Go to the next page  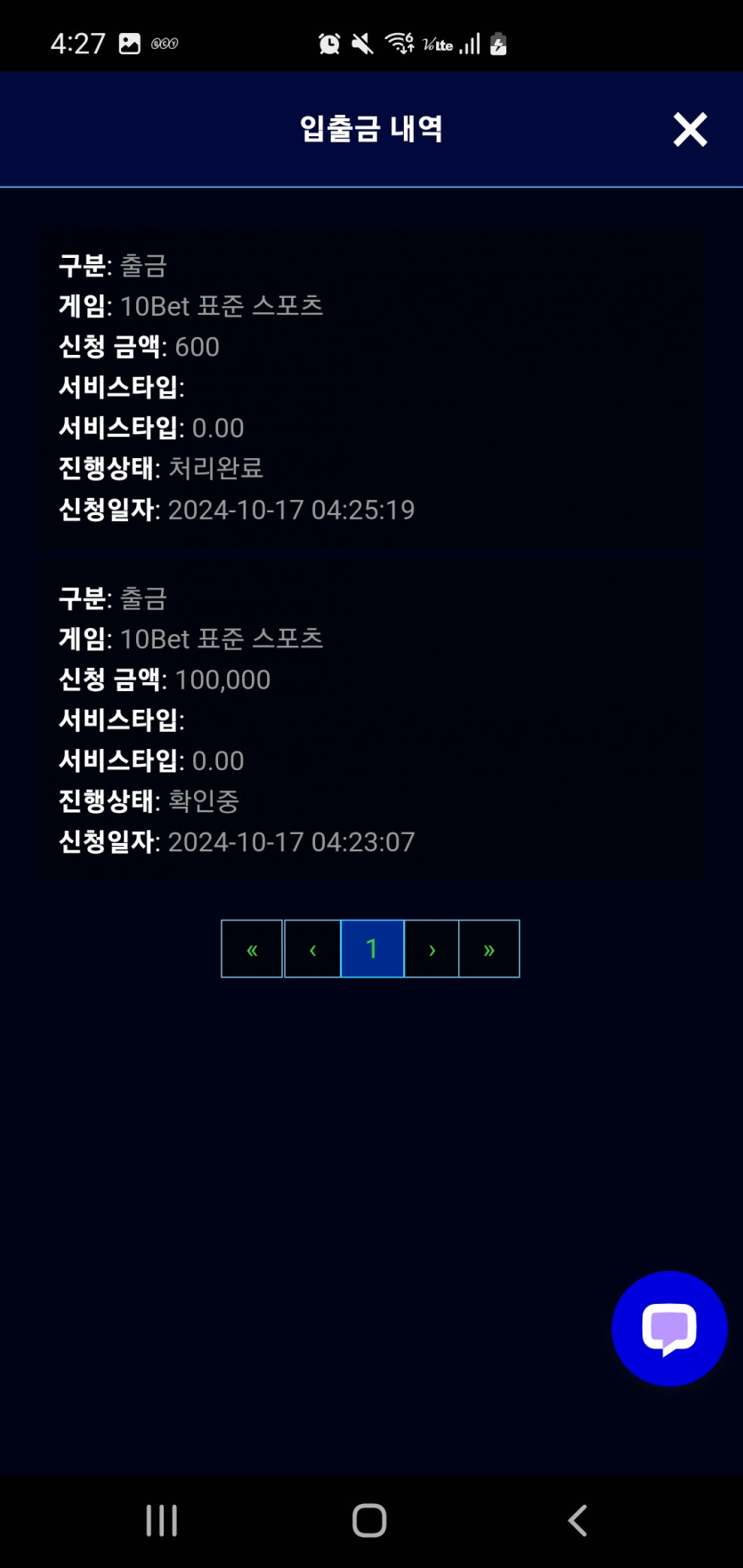[x=432, y=949]
